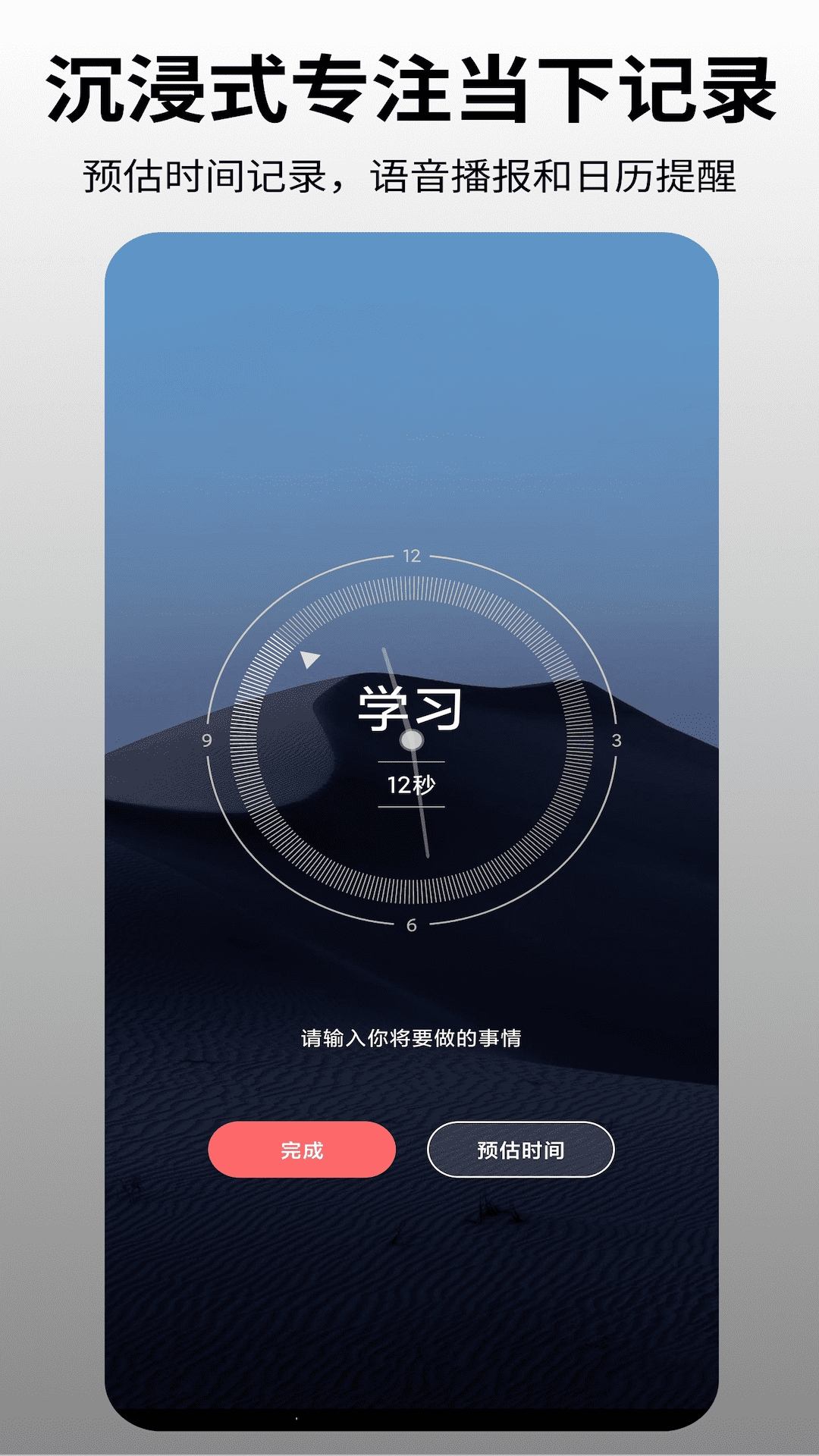Click the subtitle about 语音播报和日历提醒
The height and width of the screenshot is (1456, 819).
tap(409, 176)
